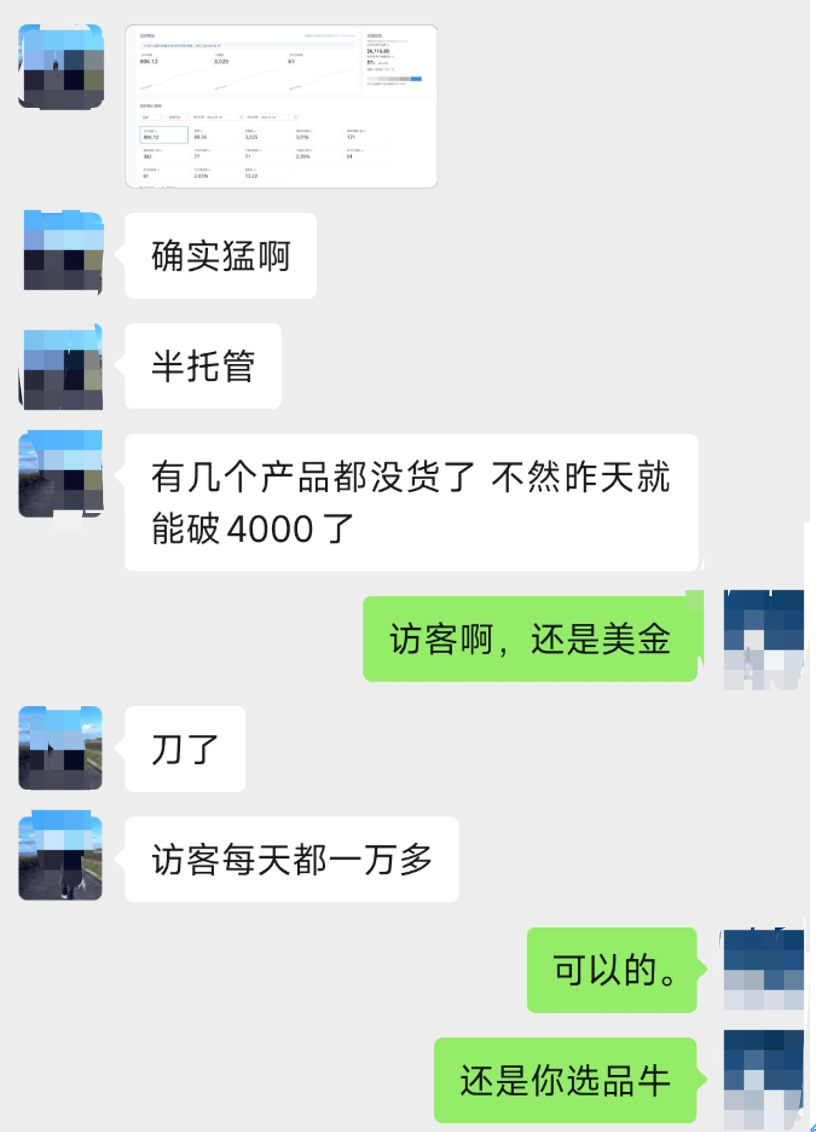Image resolution: width=816 pixels, height=1132 pixels.
Task: View the profile picture beside 刀了
Action: [x=61, y=748]
